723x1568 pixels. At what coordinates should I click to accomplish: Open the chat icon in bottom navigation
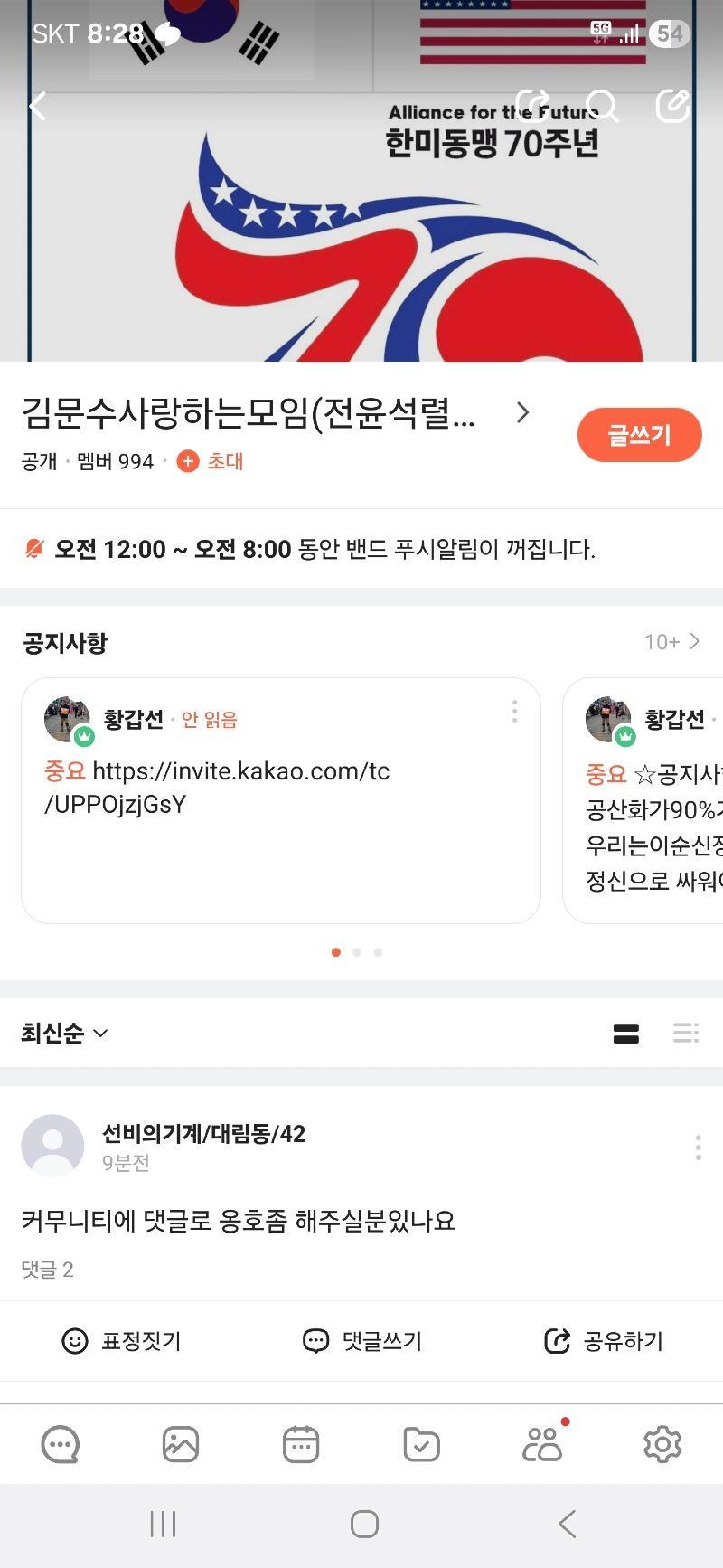pyautogui.click(x=60, y=1443)
